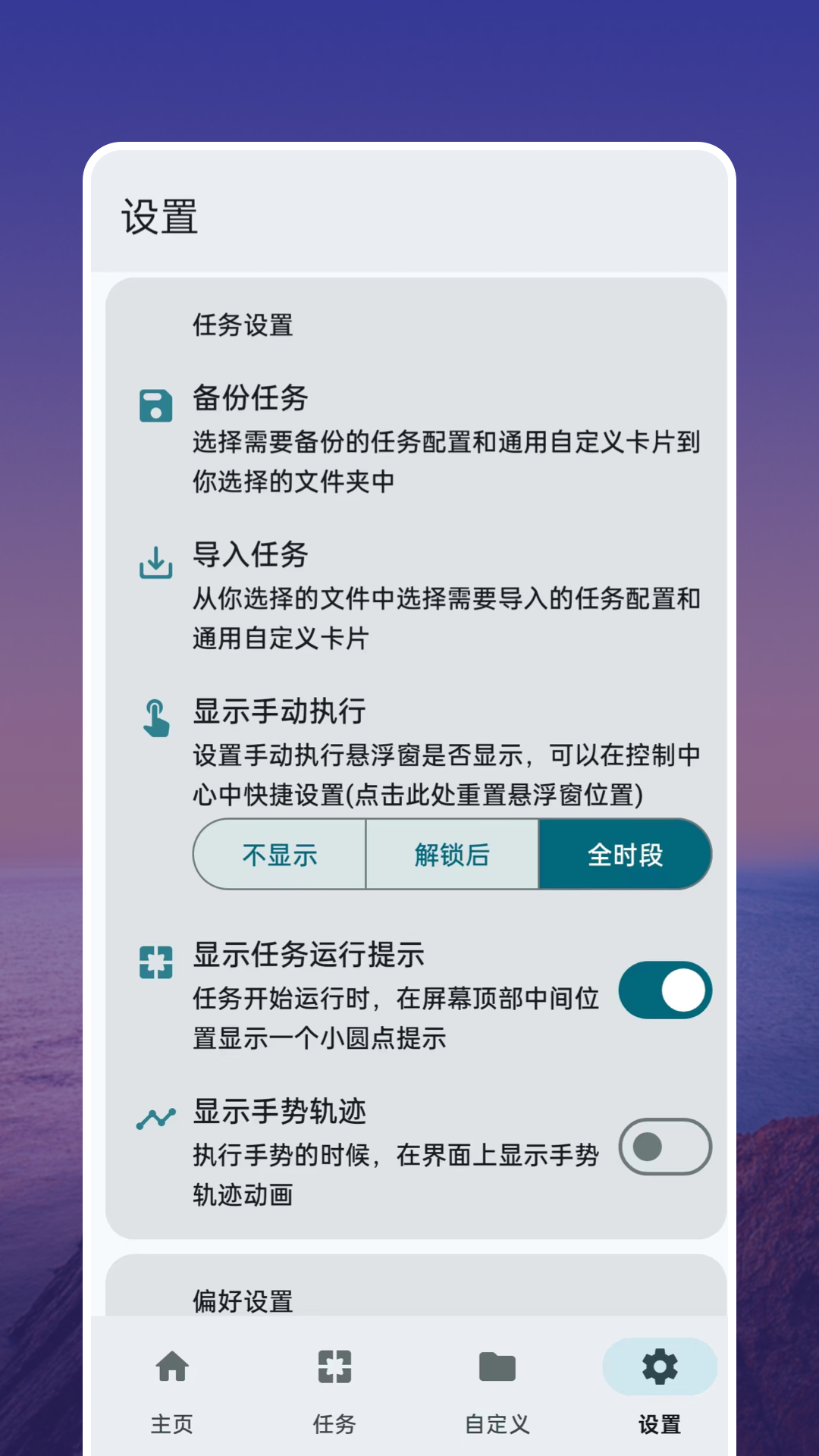Switch to the 主页 tab
819x1456 pixels.
coord(172,1388)
